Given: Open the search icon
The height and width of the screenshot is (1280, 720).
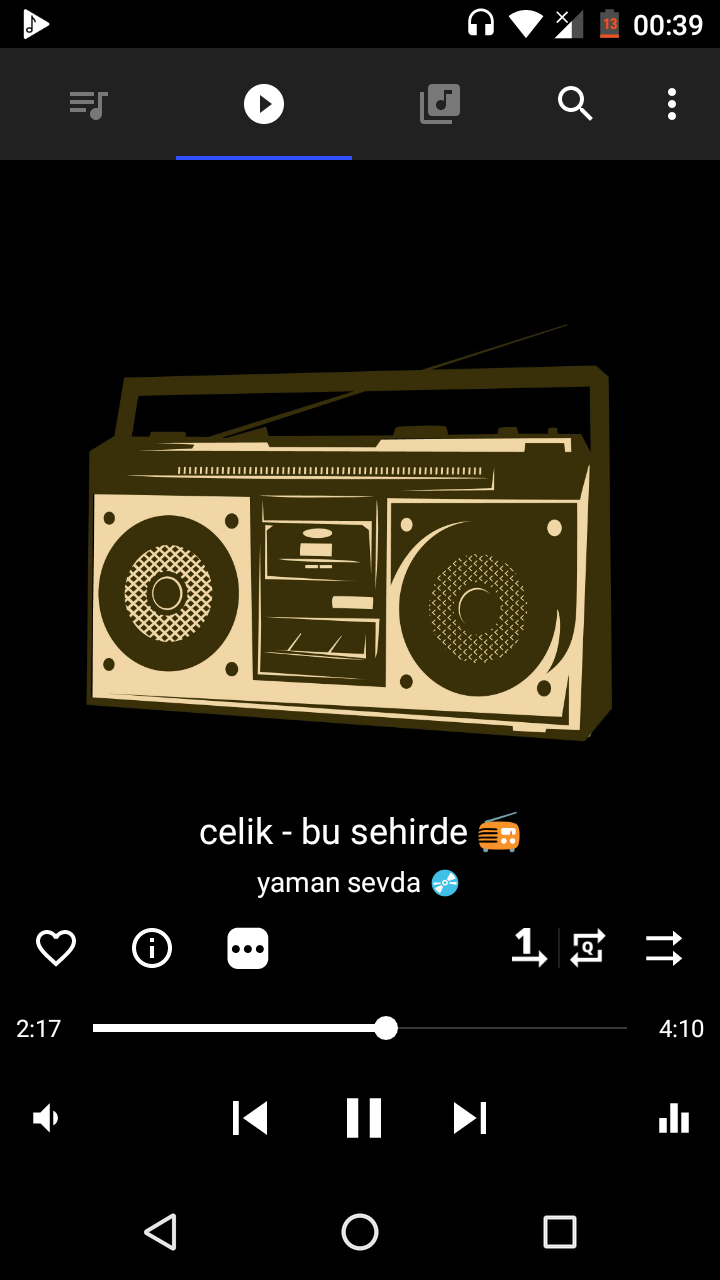Looking at the screenshot, I should click(x=575, y=104).
